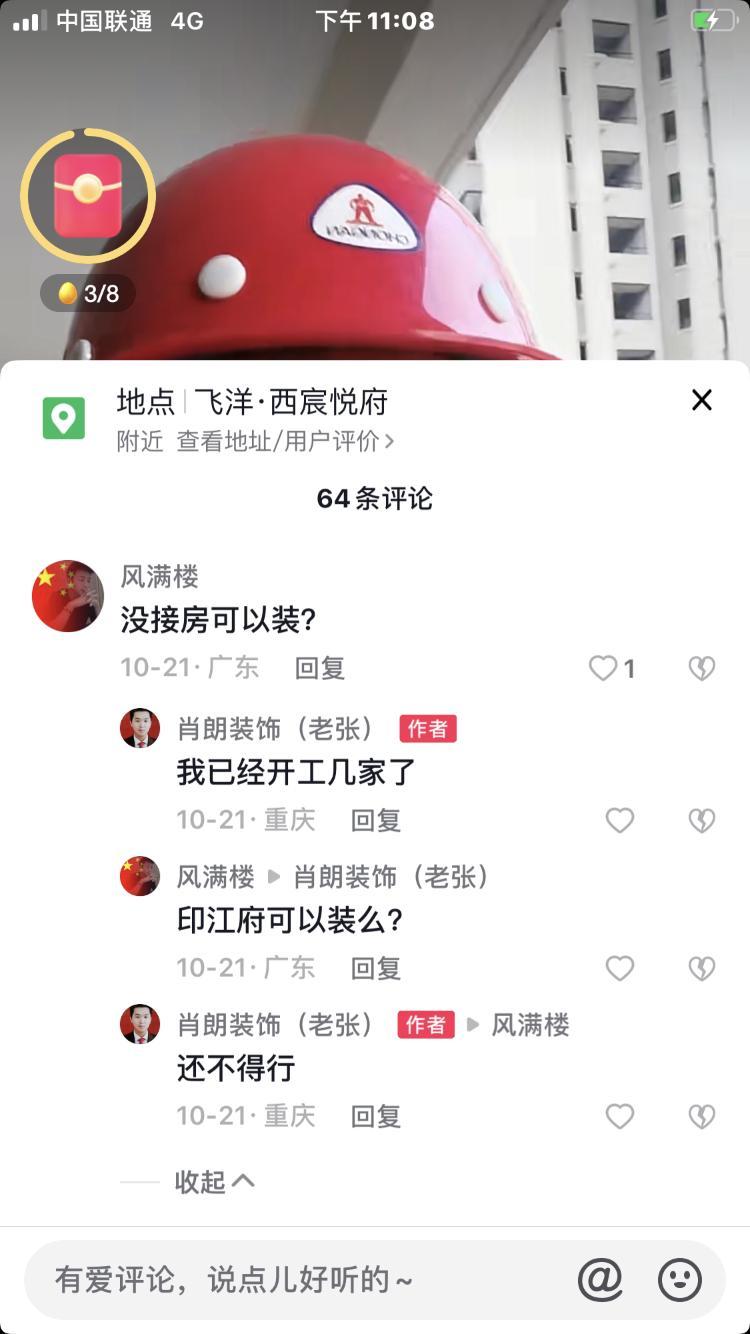This screenshot has height=1334, width=750.
Task: Like the comment 没接房可以装?
Action: pyautogui.click(x=603, y=668)
